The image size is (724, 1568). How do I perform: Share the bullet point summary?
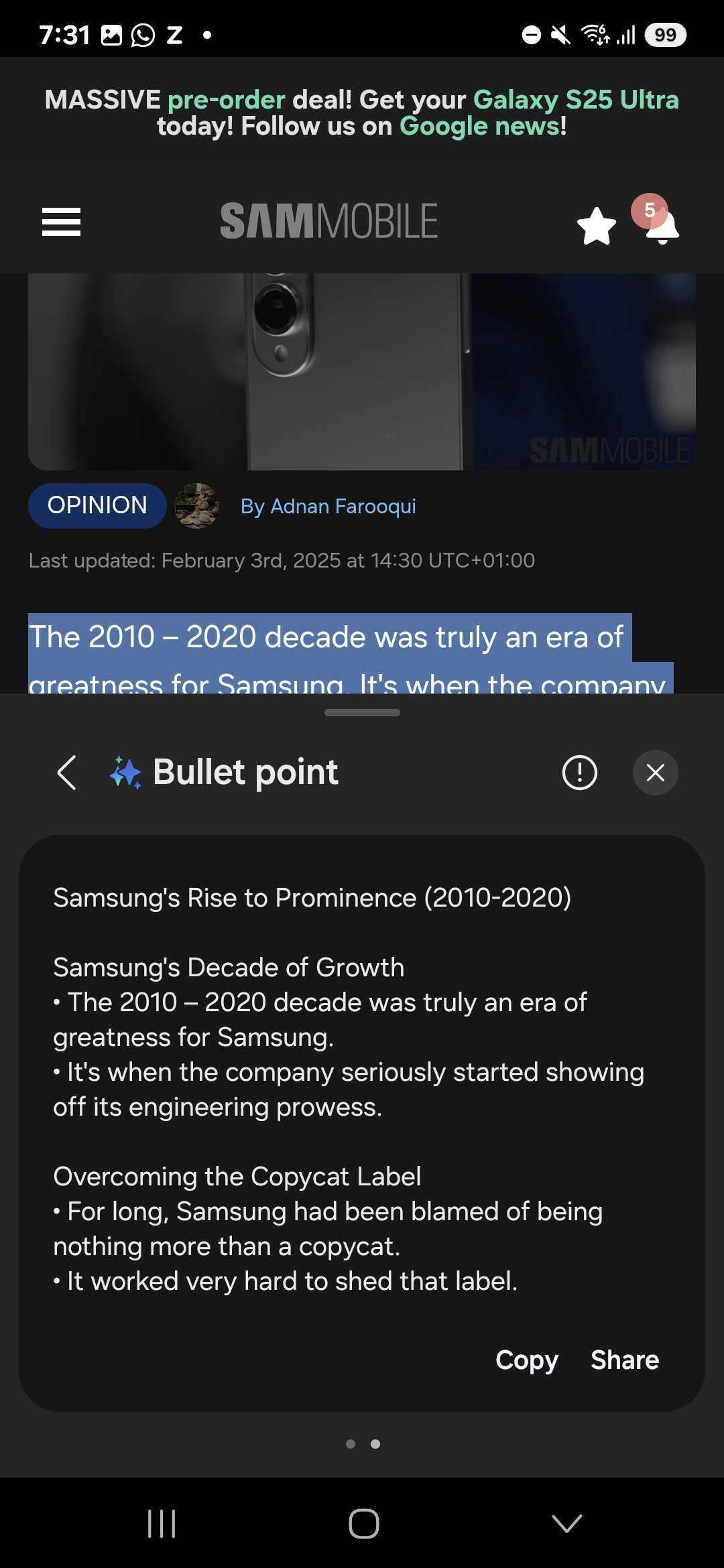pyautogui.click(x=624, y=1360)
